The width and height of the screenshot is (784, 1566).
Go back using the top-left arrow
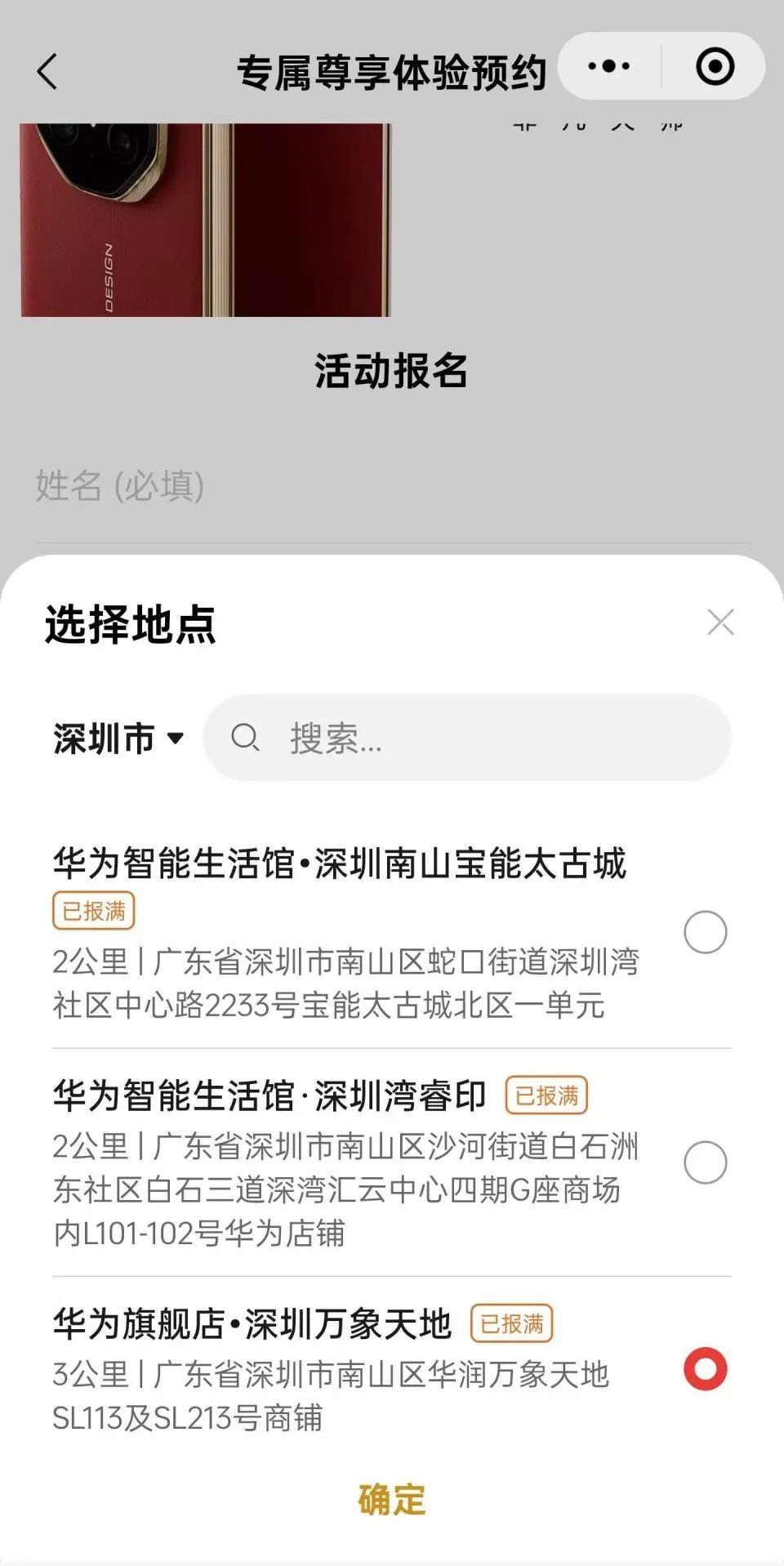[x=48, y=72]
